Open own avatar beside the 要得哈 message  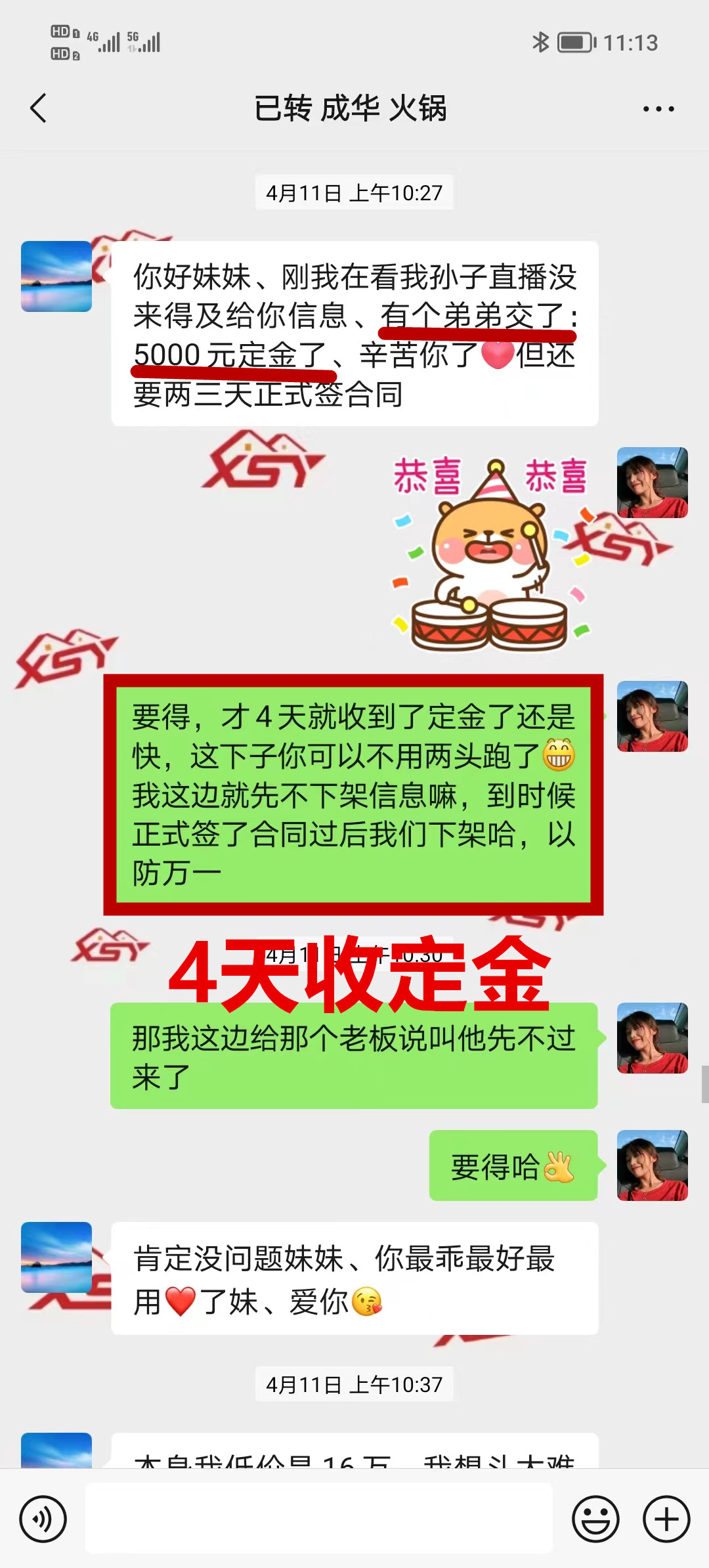652,1165
